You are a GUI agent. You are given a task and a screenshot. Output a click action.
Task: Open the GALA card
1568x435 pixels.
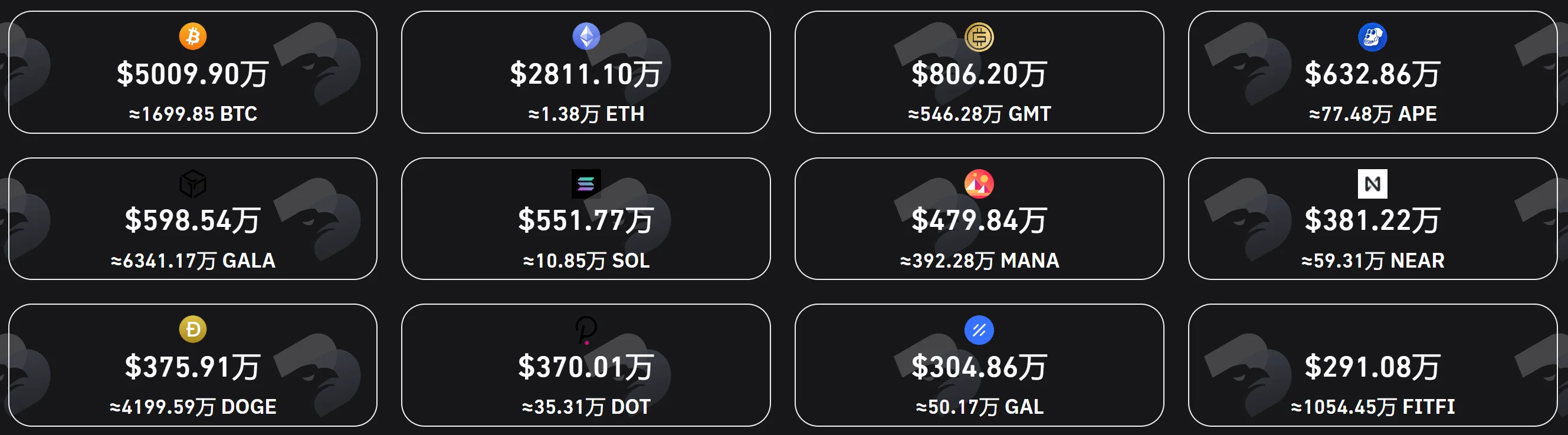click(192, 219)
